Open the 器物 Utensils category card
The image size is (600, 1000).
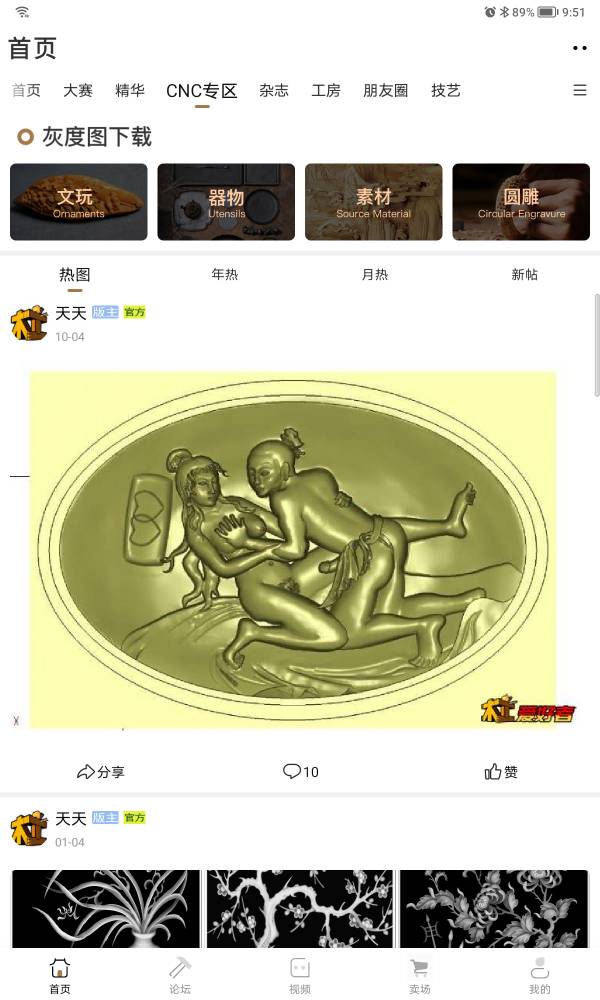(226, 202)
